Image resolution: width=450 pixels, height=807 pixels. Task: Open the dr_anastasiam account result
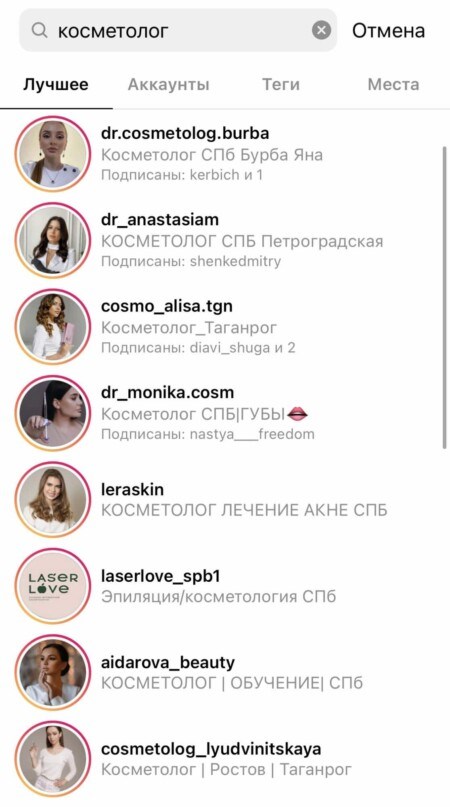click(225, 240)
